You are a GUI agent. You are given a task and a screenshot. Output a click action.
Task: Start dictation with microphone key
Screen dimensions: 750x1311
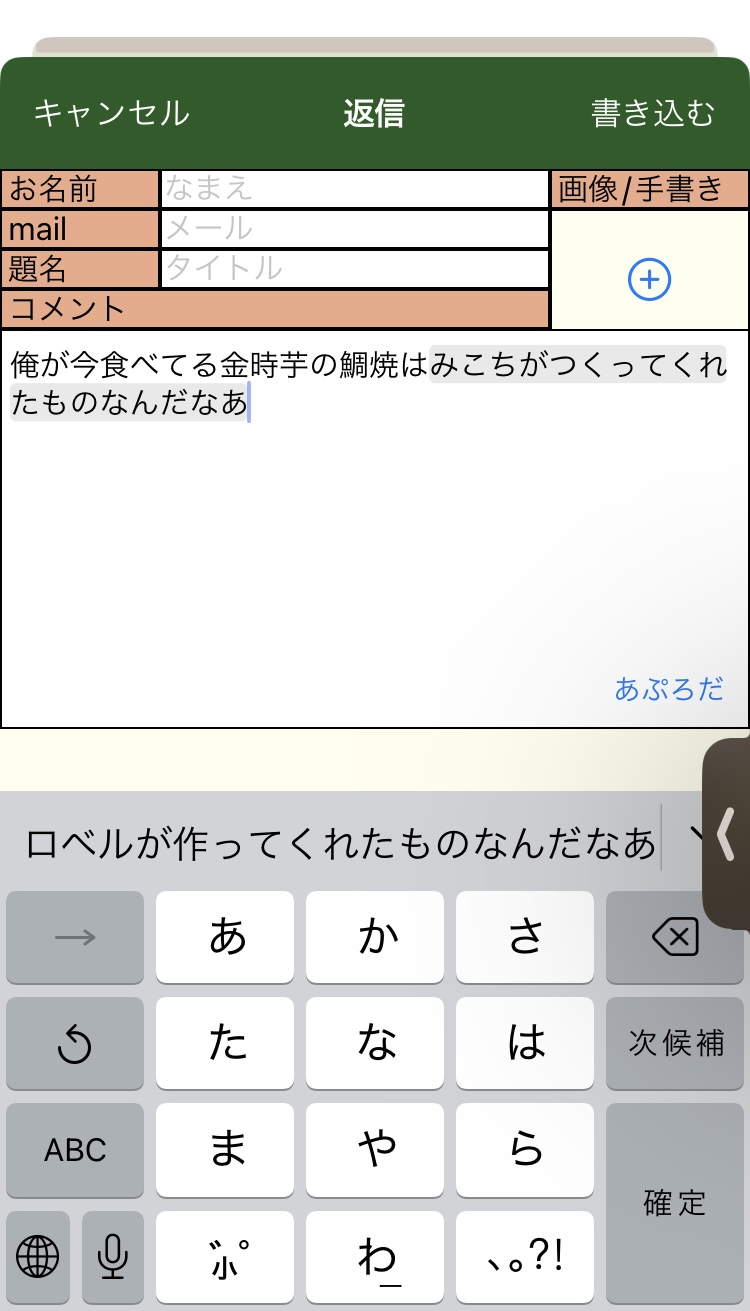tap(113, 1257)
